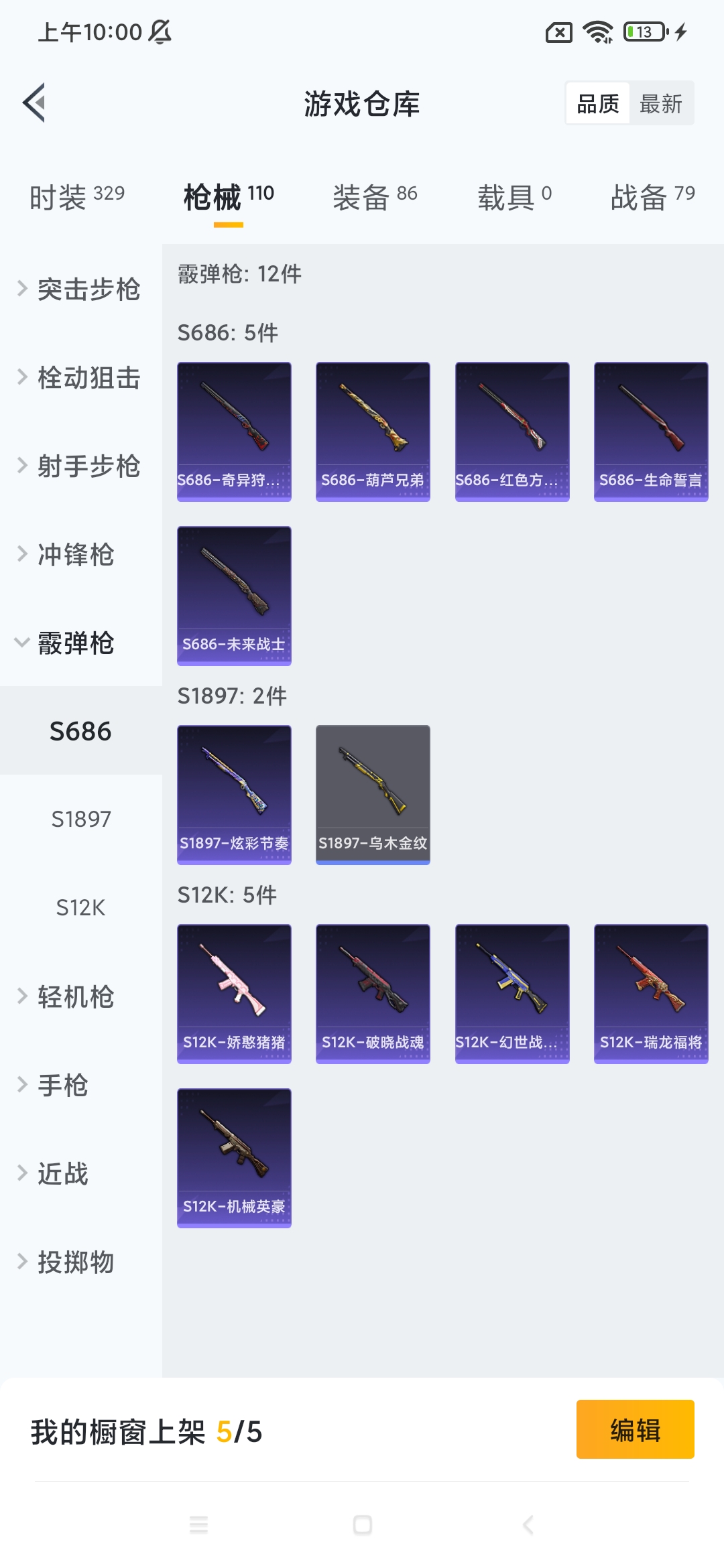Open the 战备 tab
Viewport: 724px width, 1568px height.
pos(652,197)
